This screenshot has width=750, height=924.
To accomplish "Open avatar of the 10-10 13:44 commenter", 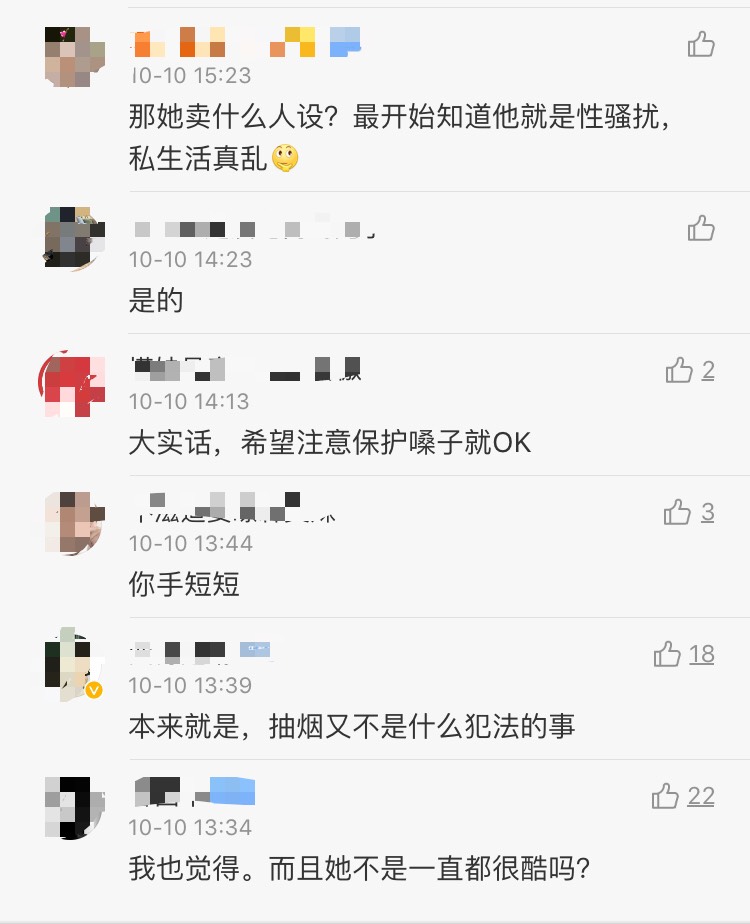I will (75, 523).
